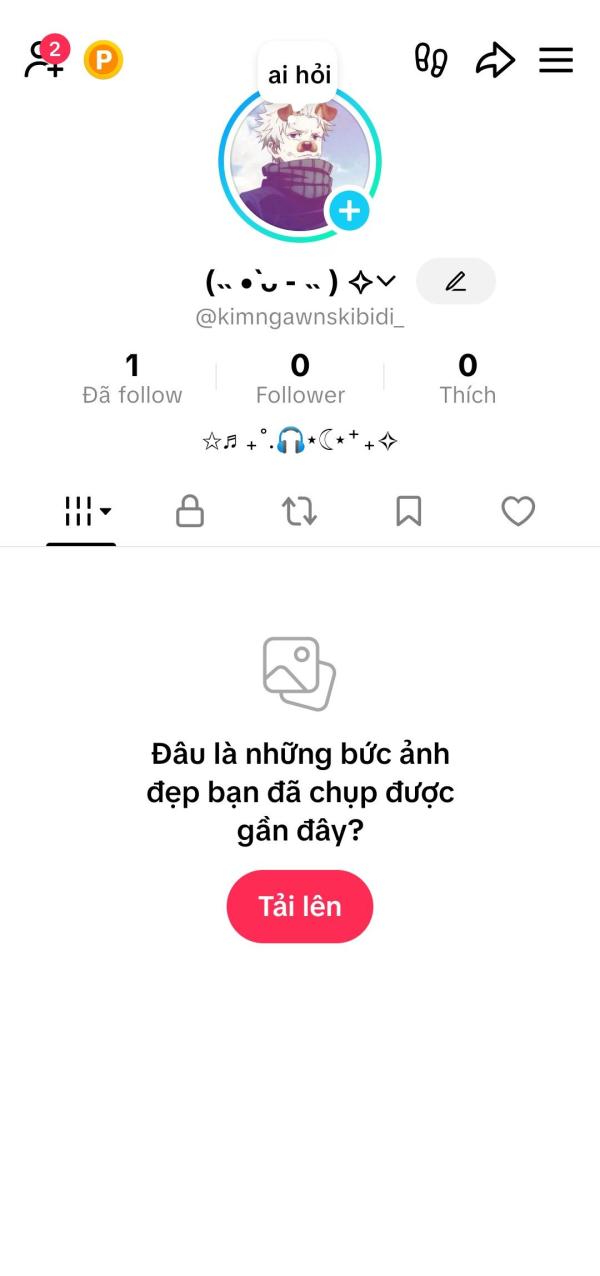
Task: Expand the account switcher next to the name
Action: click(386, 281)
